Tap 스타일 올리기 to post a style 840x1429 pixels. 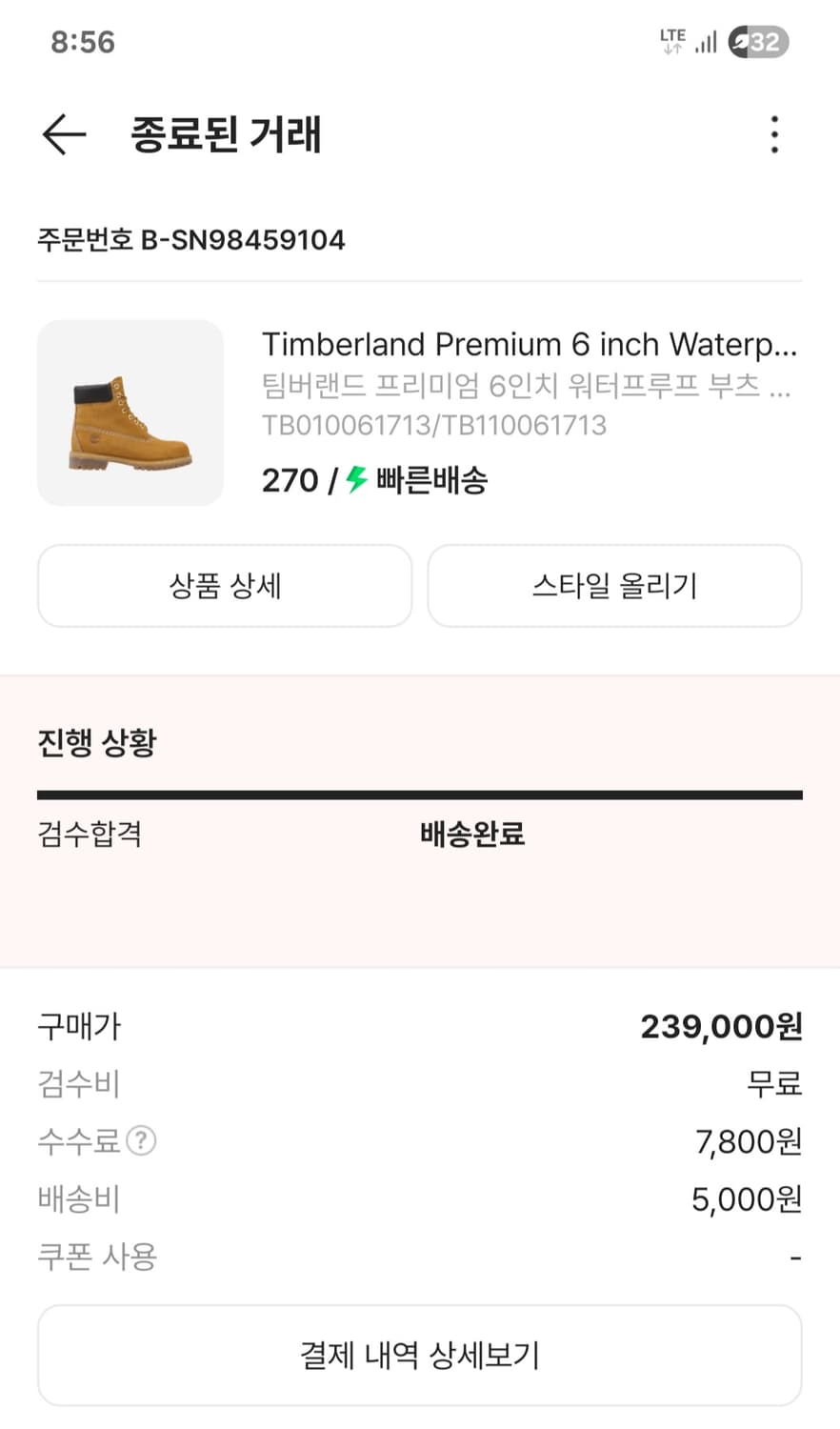point(614,586)
